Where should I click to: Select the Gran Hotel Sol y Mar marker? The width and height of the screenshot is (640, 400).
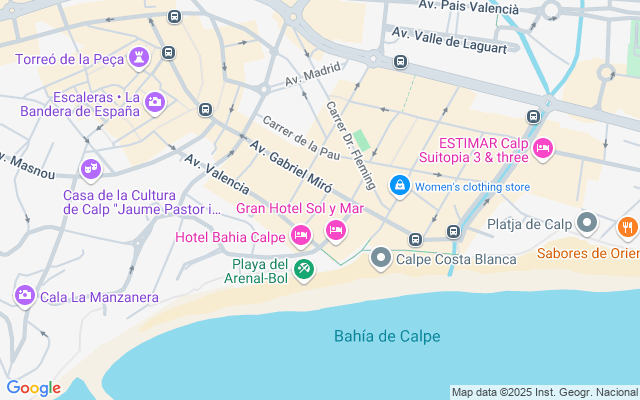pyautogui.click(x=336, y=231)
